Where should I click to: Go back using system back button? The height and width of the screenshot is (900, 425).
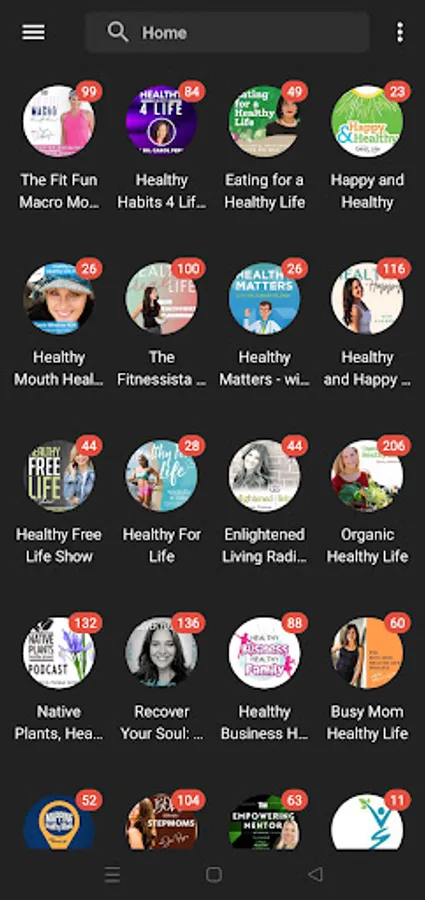315,874
